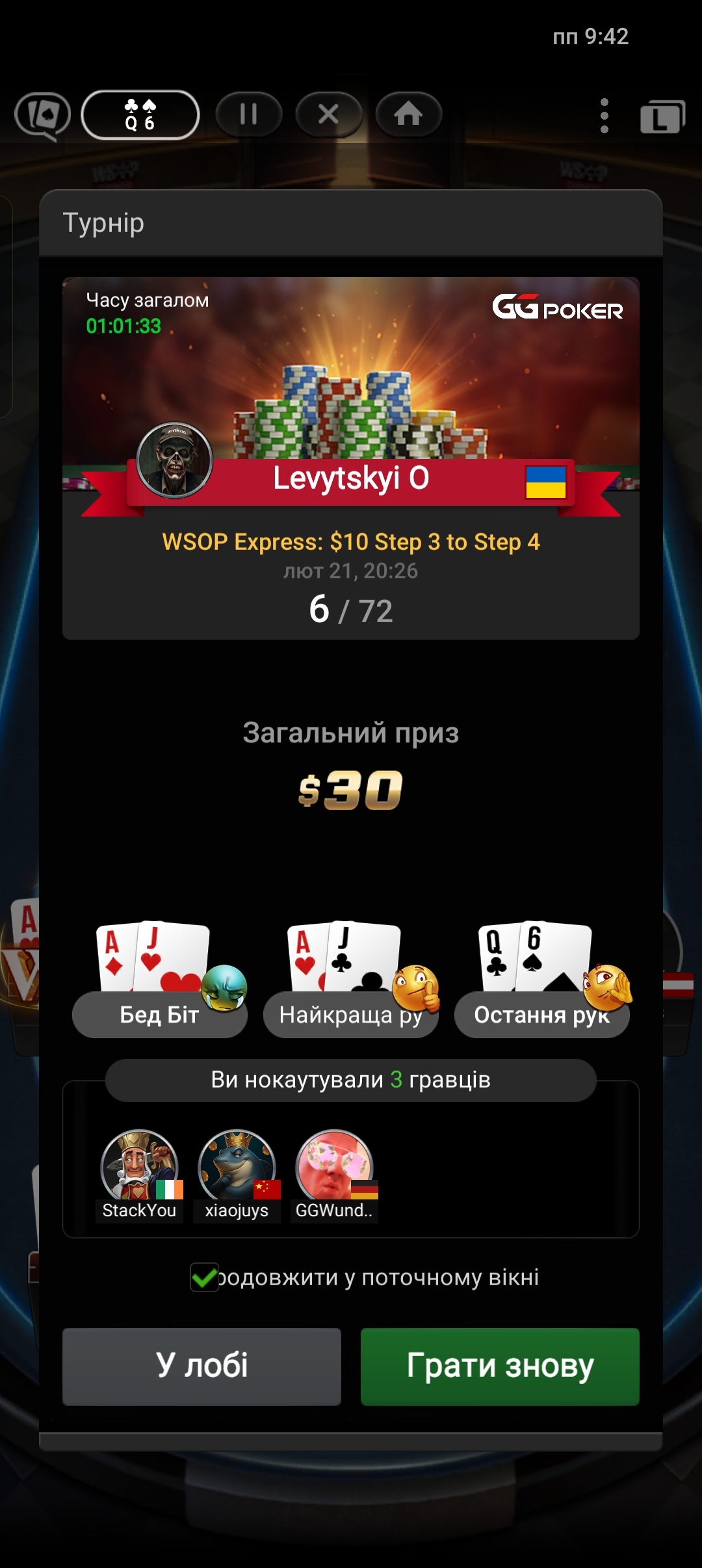Open knocked-out player StackYou's avatar

[139, 1167]
